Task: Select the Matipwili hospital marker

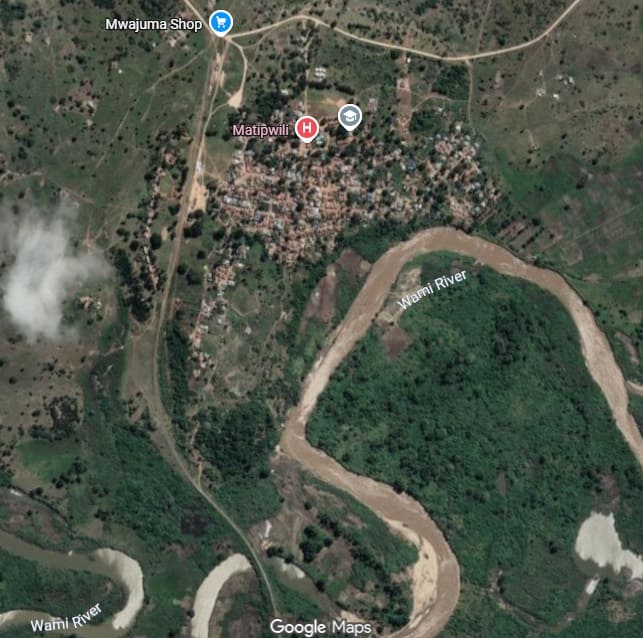Action: click(307, 129)
